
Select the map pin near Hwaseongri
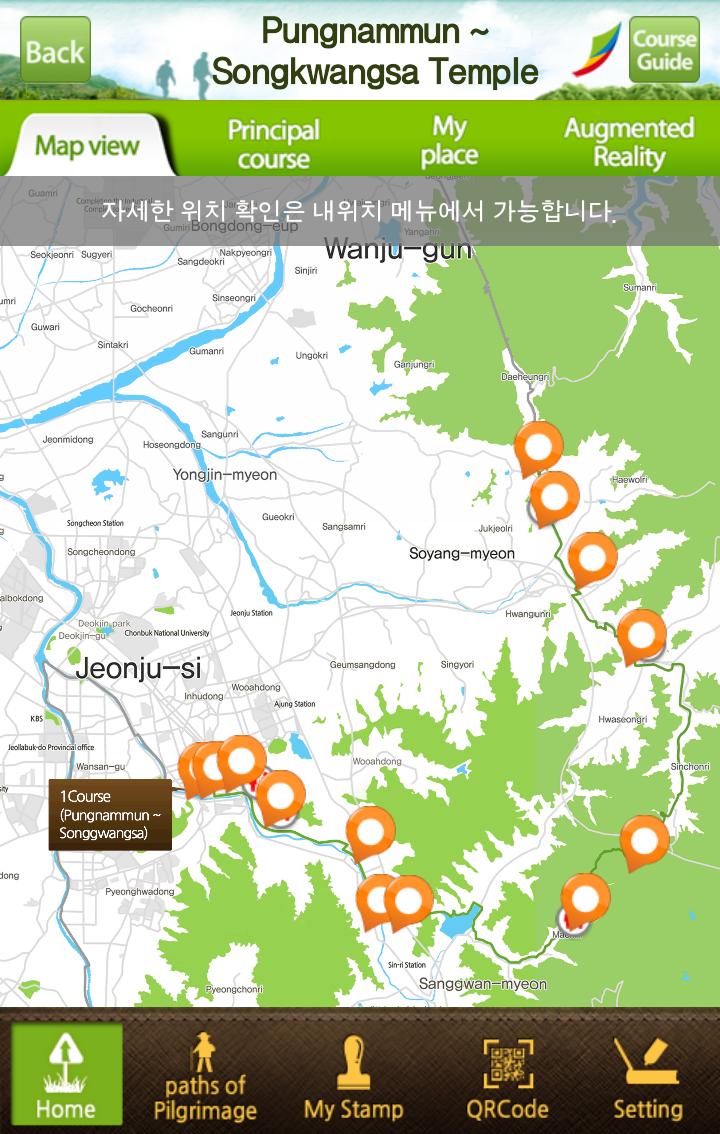click(x=641, y=633)
